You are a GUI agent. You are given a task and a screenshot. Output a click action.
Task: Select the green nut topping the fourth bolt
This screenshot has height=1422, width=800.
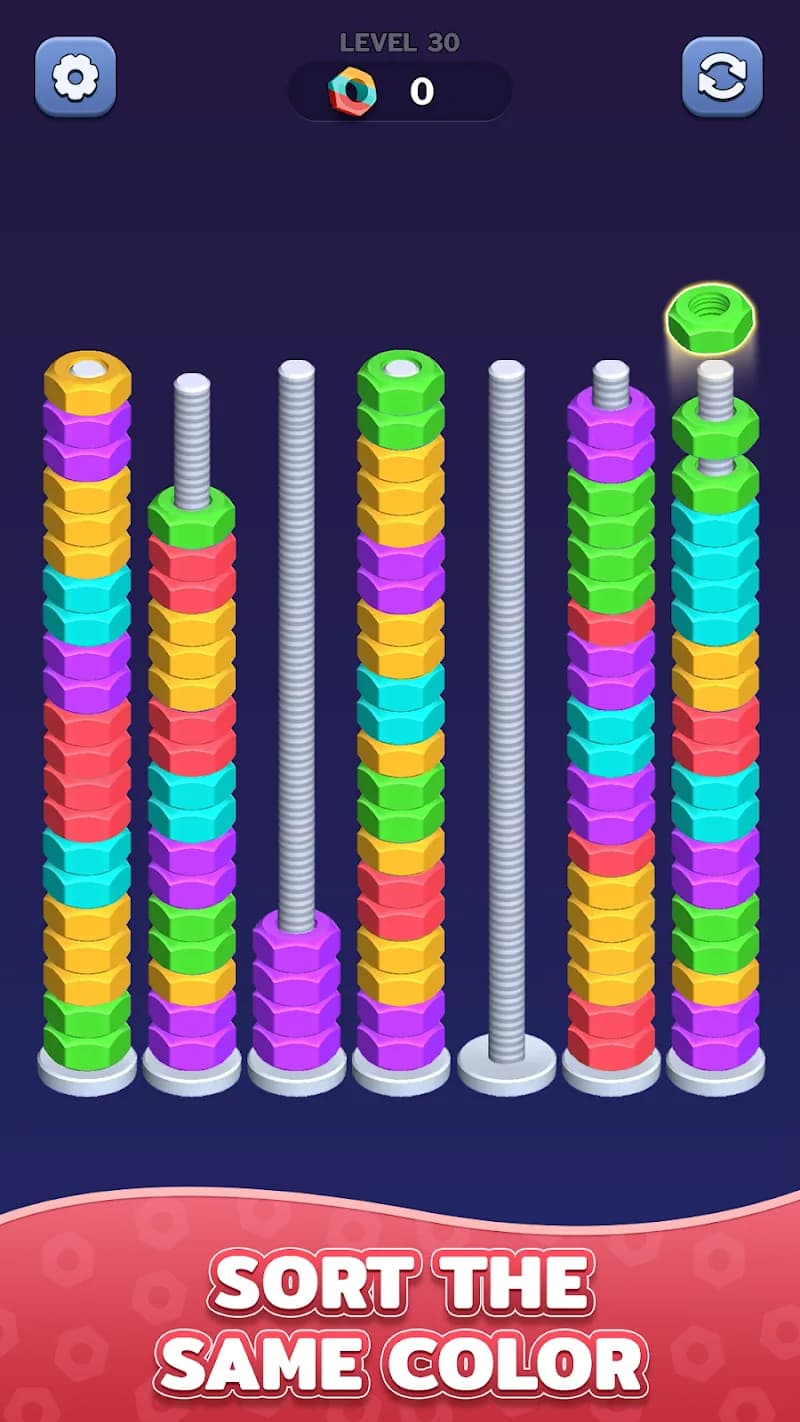point(399,383)
